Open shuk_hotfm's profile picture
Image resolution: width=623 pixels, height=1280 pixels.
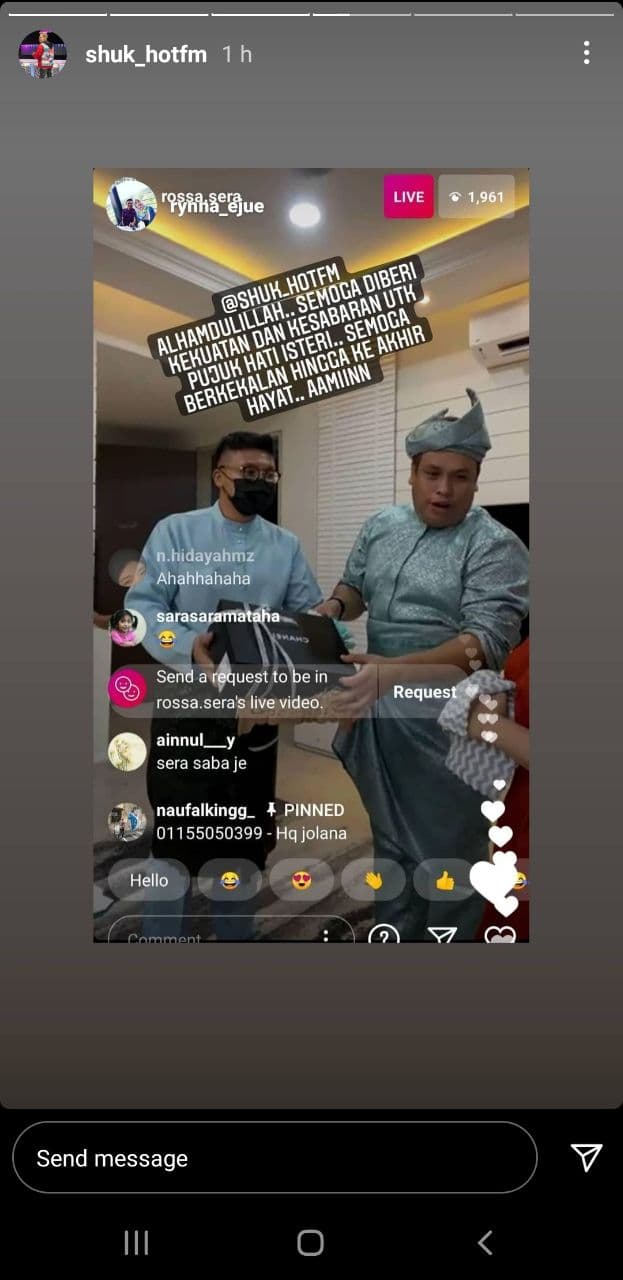[43, 54]
